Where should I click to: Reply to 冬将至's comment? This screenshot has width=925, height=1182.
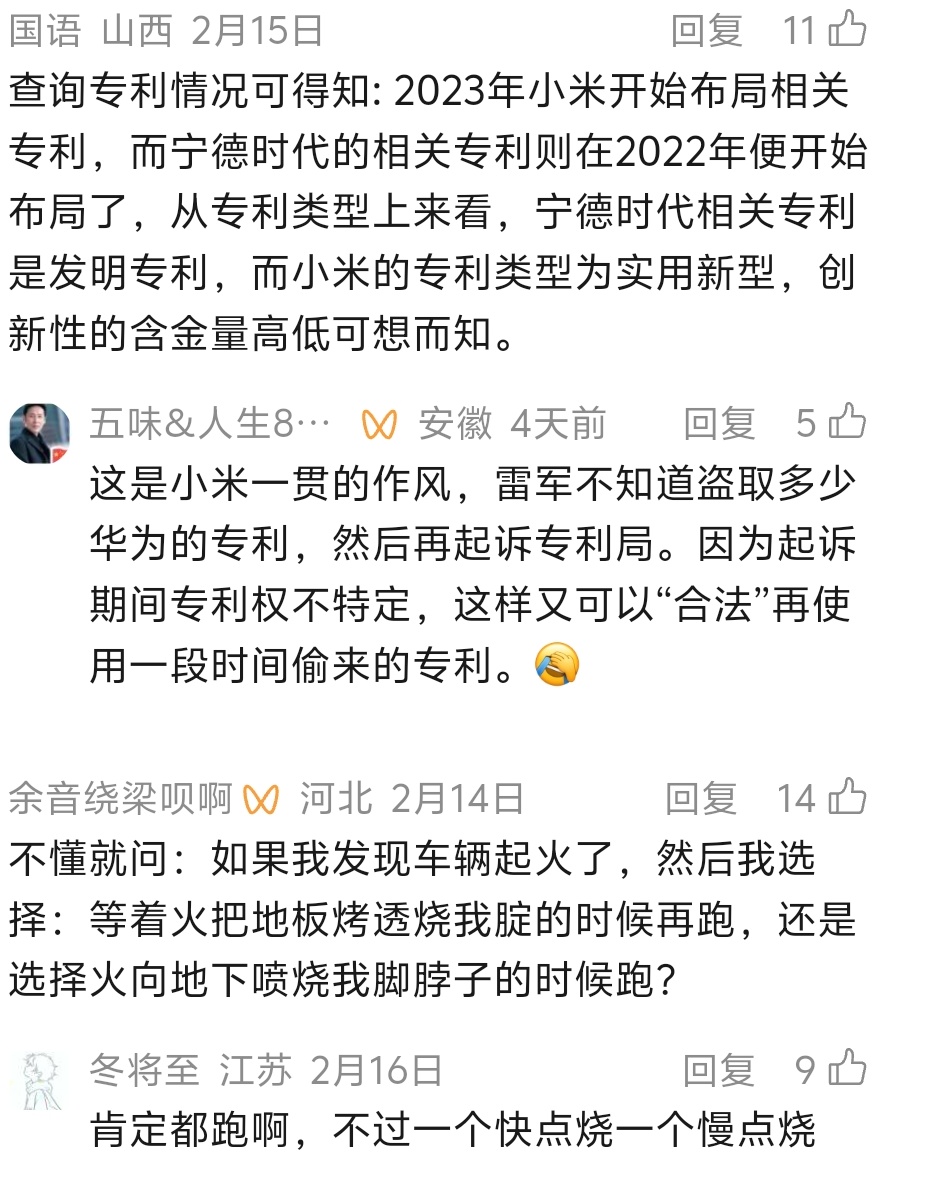(719, 1070)
